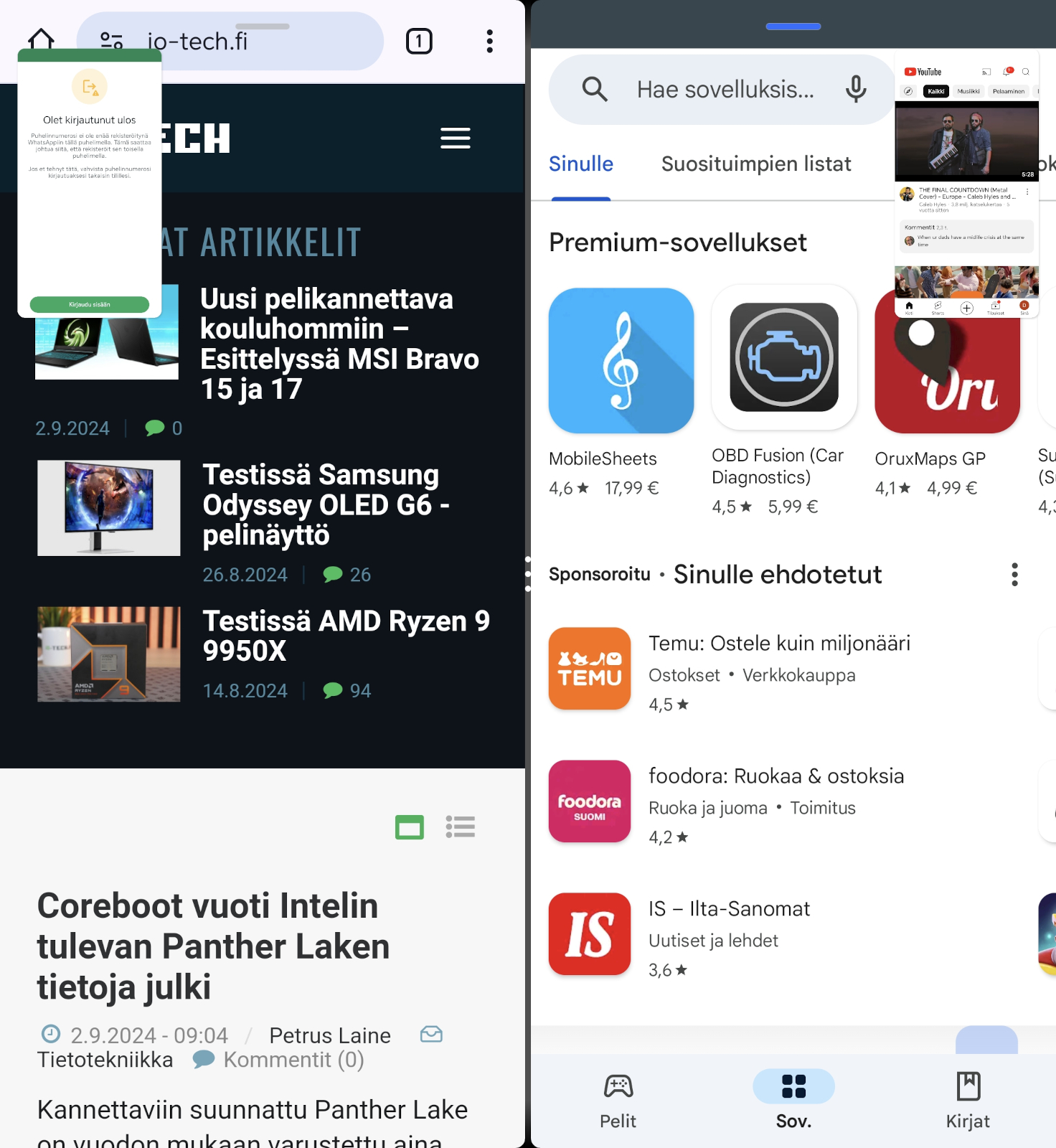Open the Samsung Odyssey OLED G6 article
1056x1148 pixels.
tap(326, 504)
